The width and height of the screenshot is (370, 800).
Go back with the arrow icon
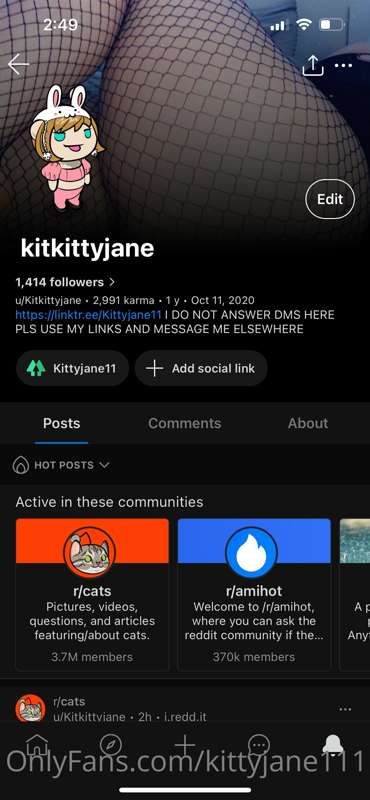(18, 65)
